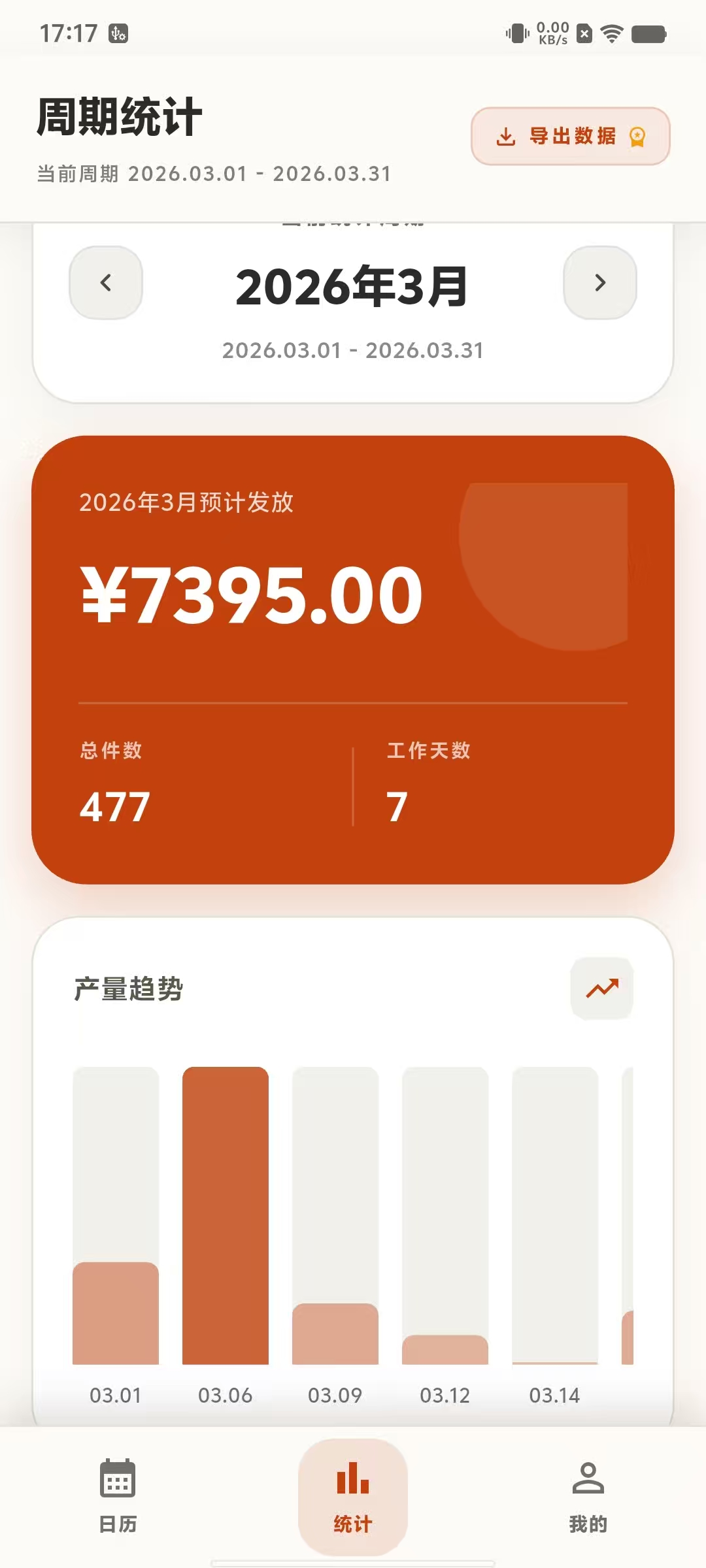
Task: Go to previous month with left chevron
Action: 107,284
